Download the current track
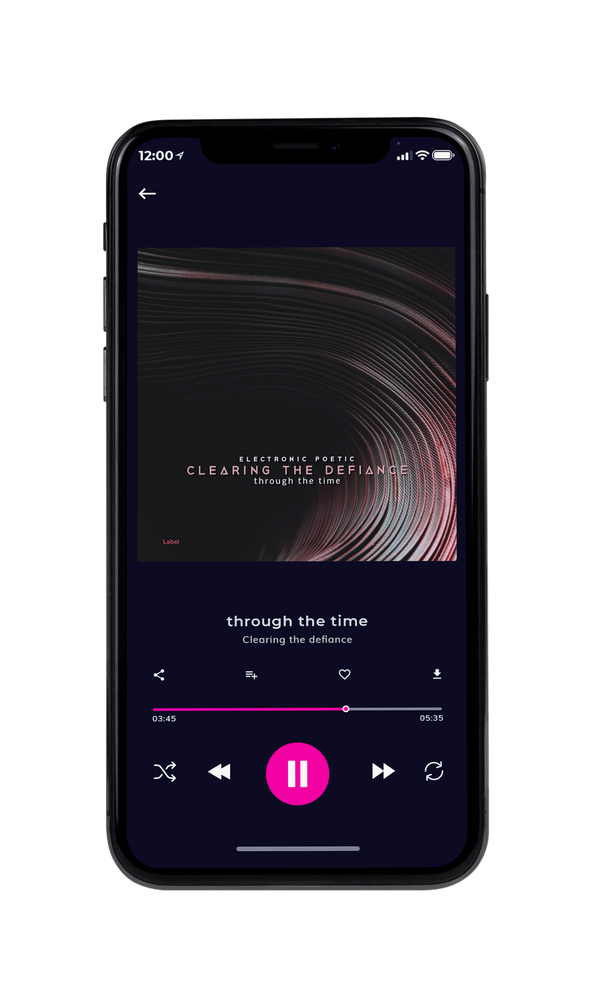This screenshot has height=1000, width=600. click(x=437, y=674)
